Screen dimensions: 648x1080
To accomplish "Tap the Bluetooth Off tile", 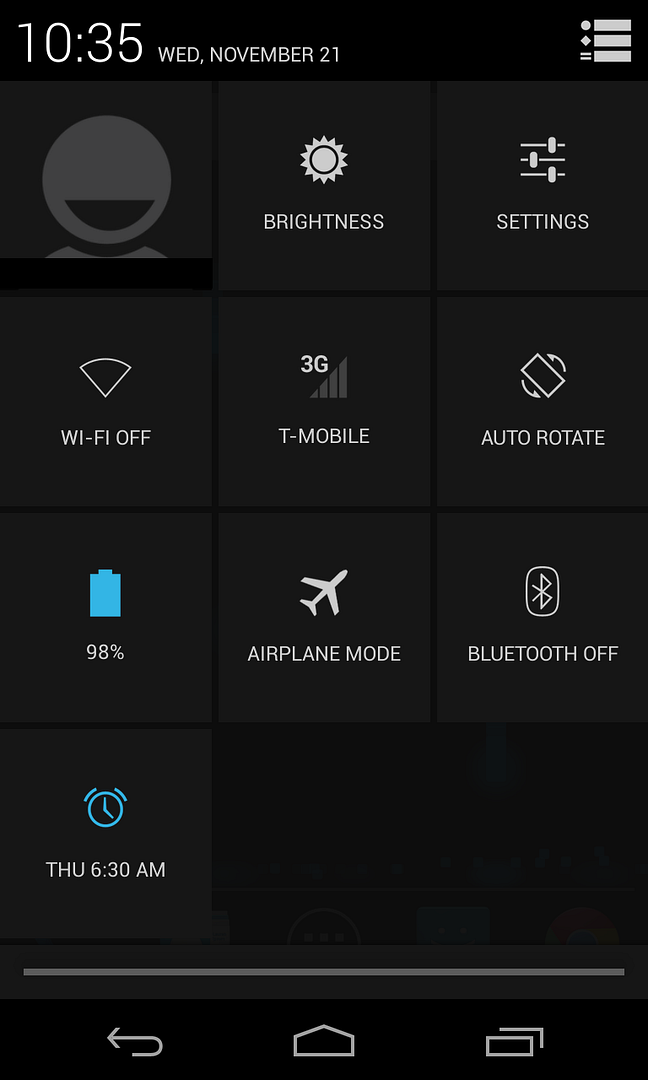I will [542, 617].
